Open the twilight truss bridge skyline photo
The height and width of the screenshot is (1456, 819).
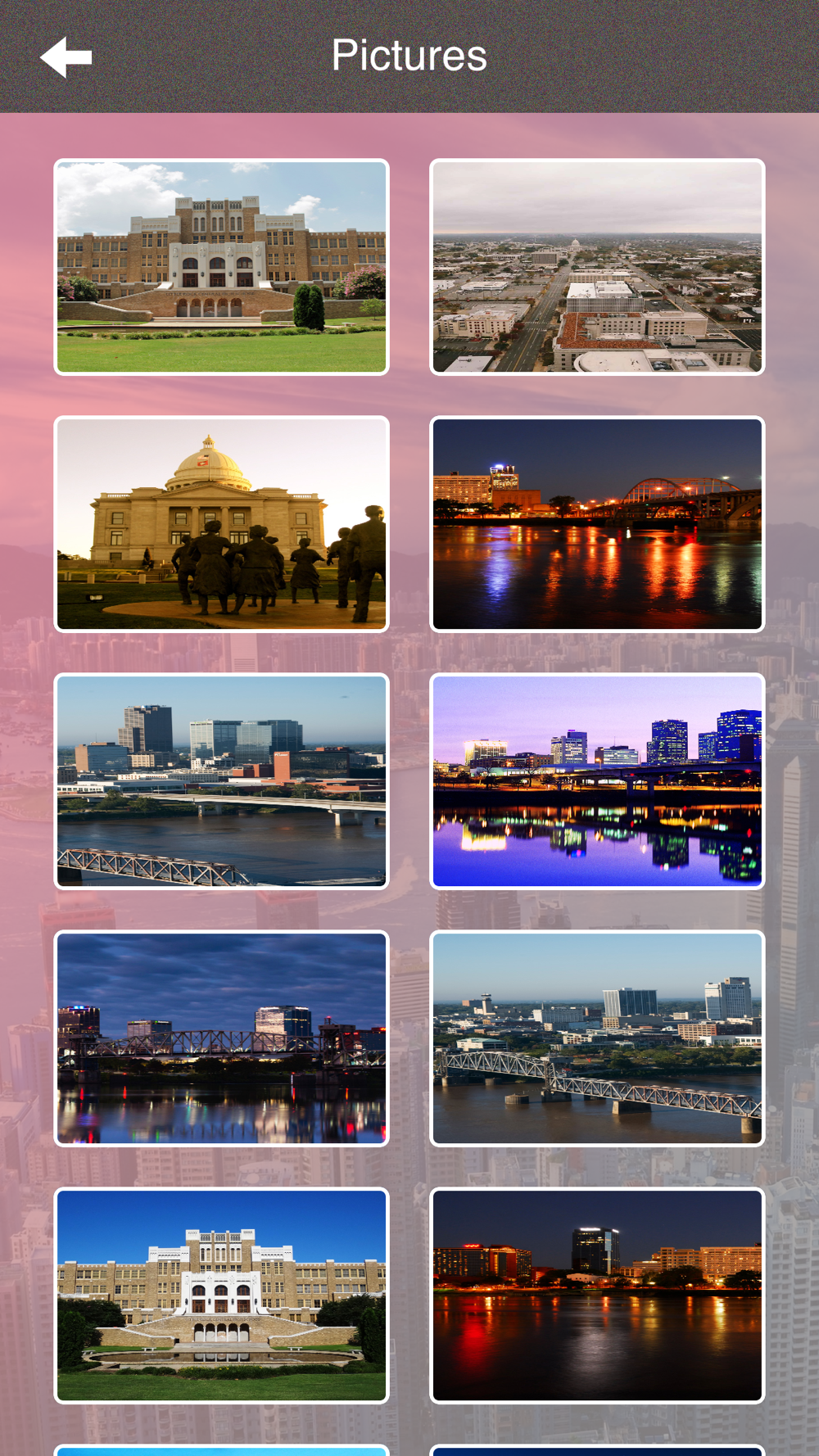[x=221, y=1038]
